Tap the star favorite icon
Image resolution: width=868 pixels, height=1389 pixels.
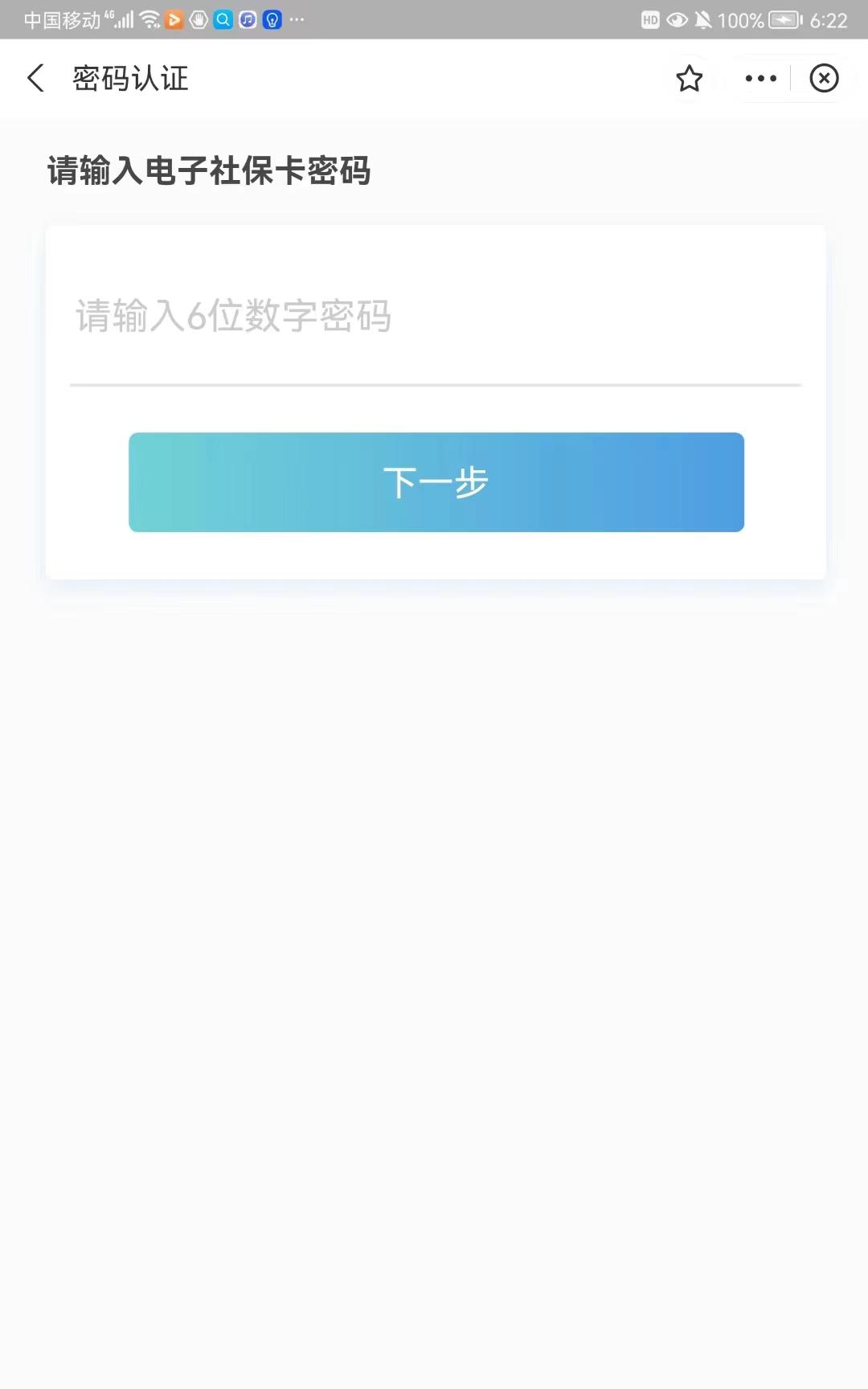[x=689, y=78]
